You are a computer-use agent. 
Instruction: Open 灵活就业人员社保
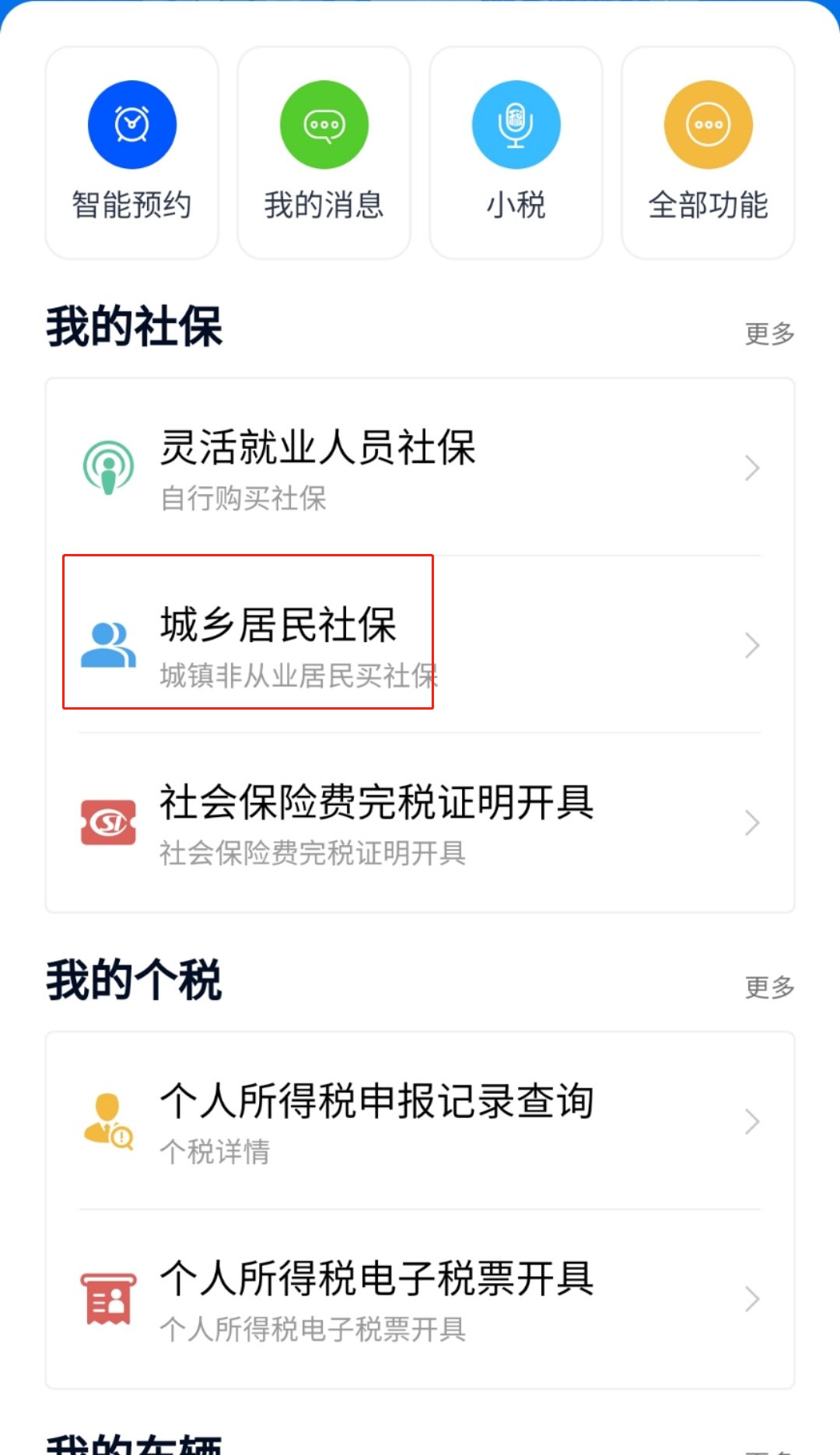(420, 468)
